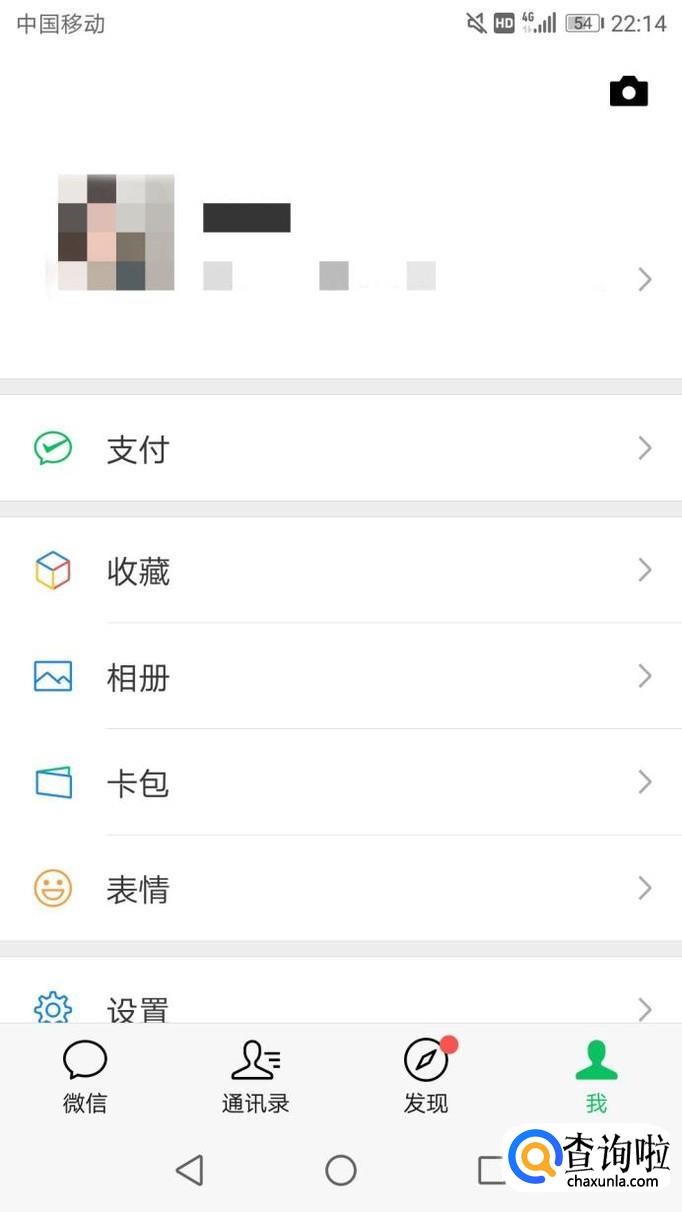The image size is (682, 1212).
Task: Tap the system back button
Action: (189, 1170)
